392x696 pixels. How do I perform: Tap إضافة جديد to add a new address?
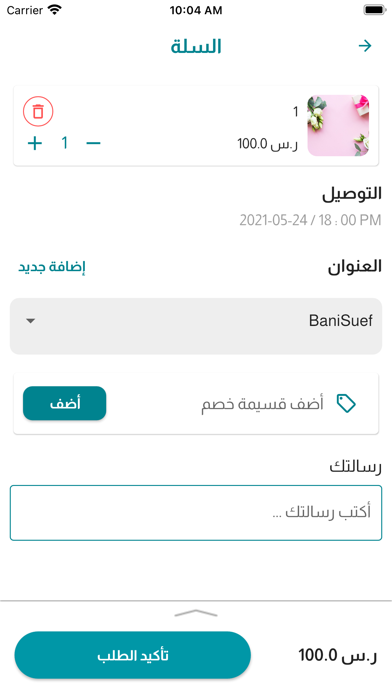click(x=51, y=267)
